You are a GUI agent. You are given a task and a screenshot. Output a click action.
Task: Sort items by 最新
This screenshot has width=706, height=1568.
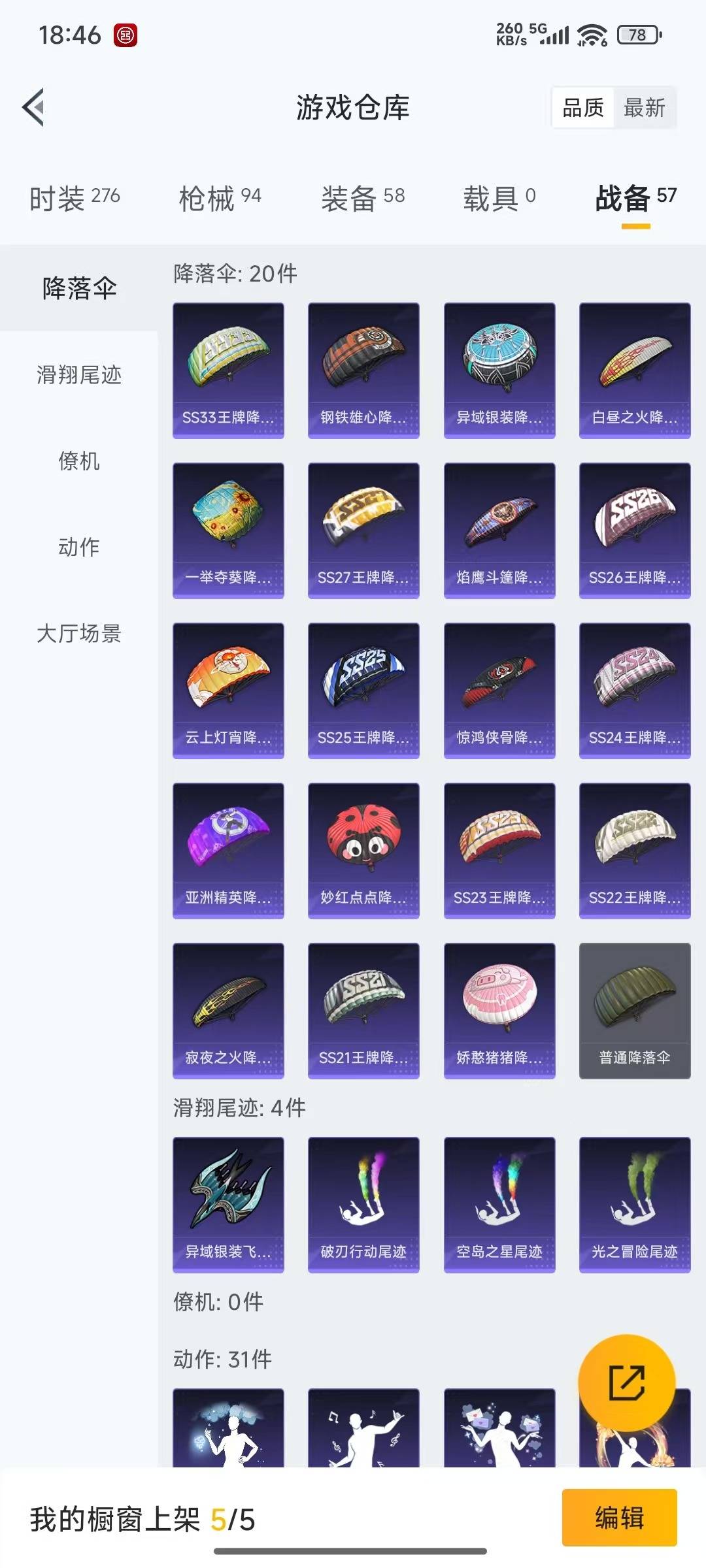644,108
